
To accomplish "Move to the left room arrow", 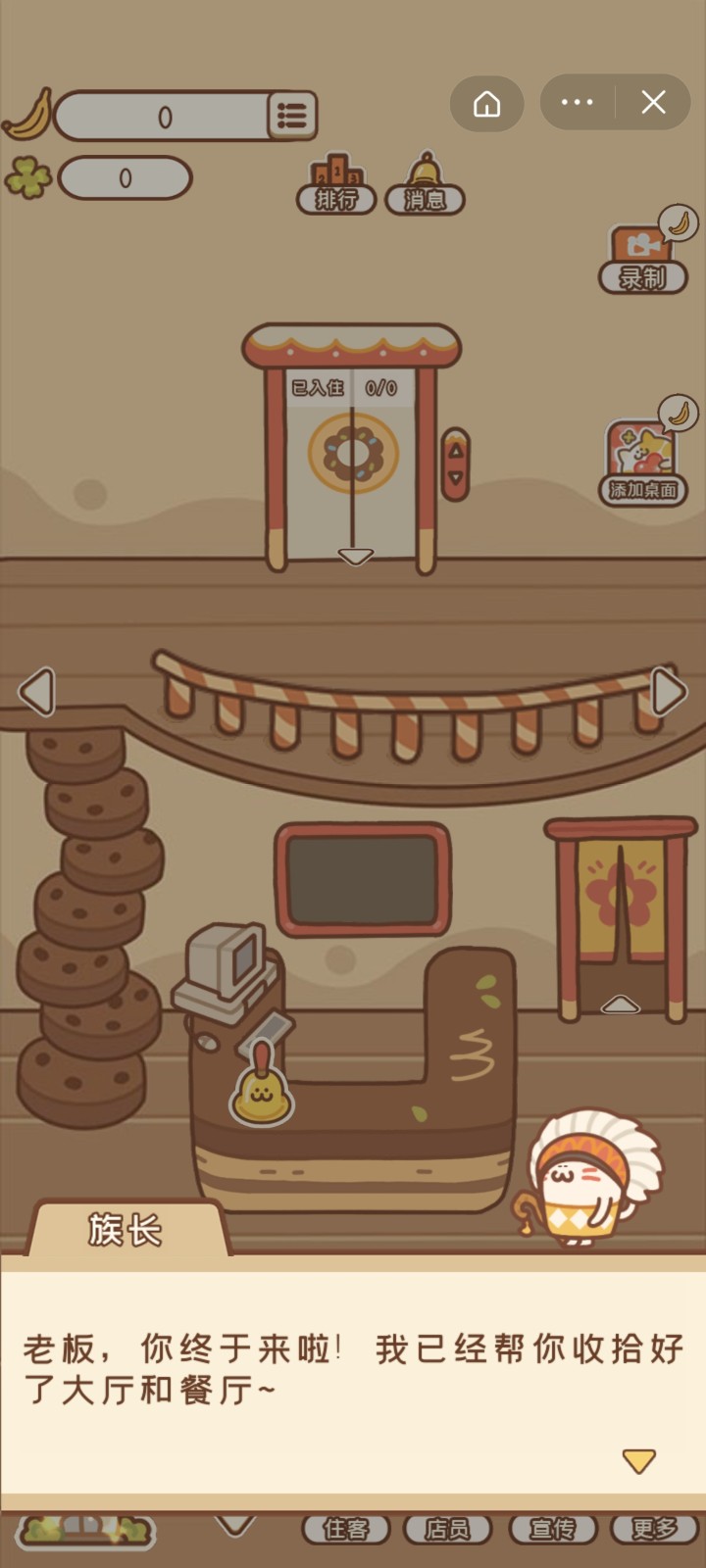I will click(36, 692).
